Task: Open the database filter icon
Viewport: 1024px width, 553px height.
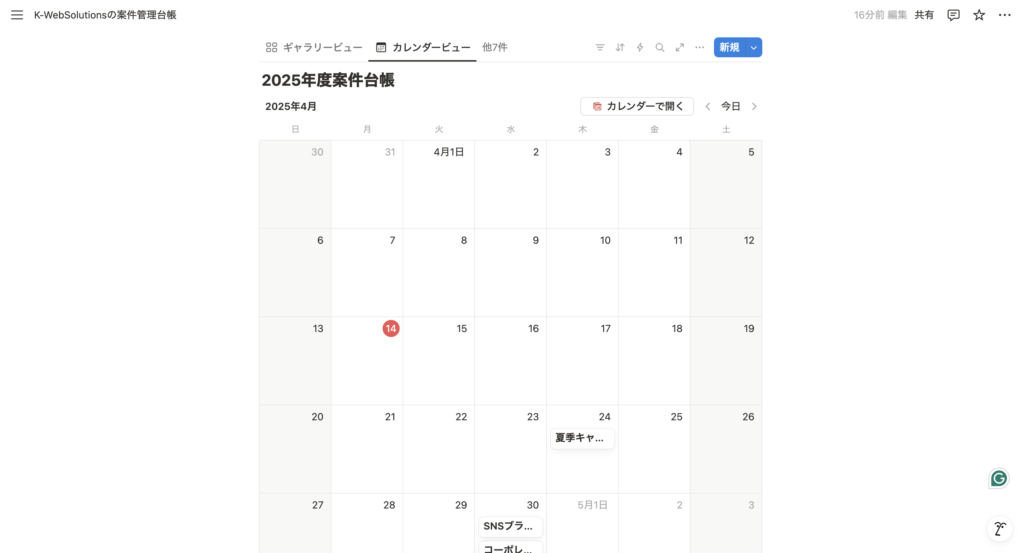Action: (x=600, y=47)
